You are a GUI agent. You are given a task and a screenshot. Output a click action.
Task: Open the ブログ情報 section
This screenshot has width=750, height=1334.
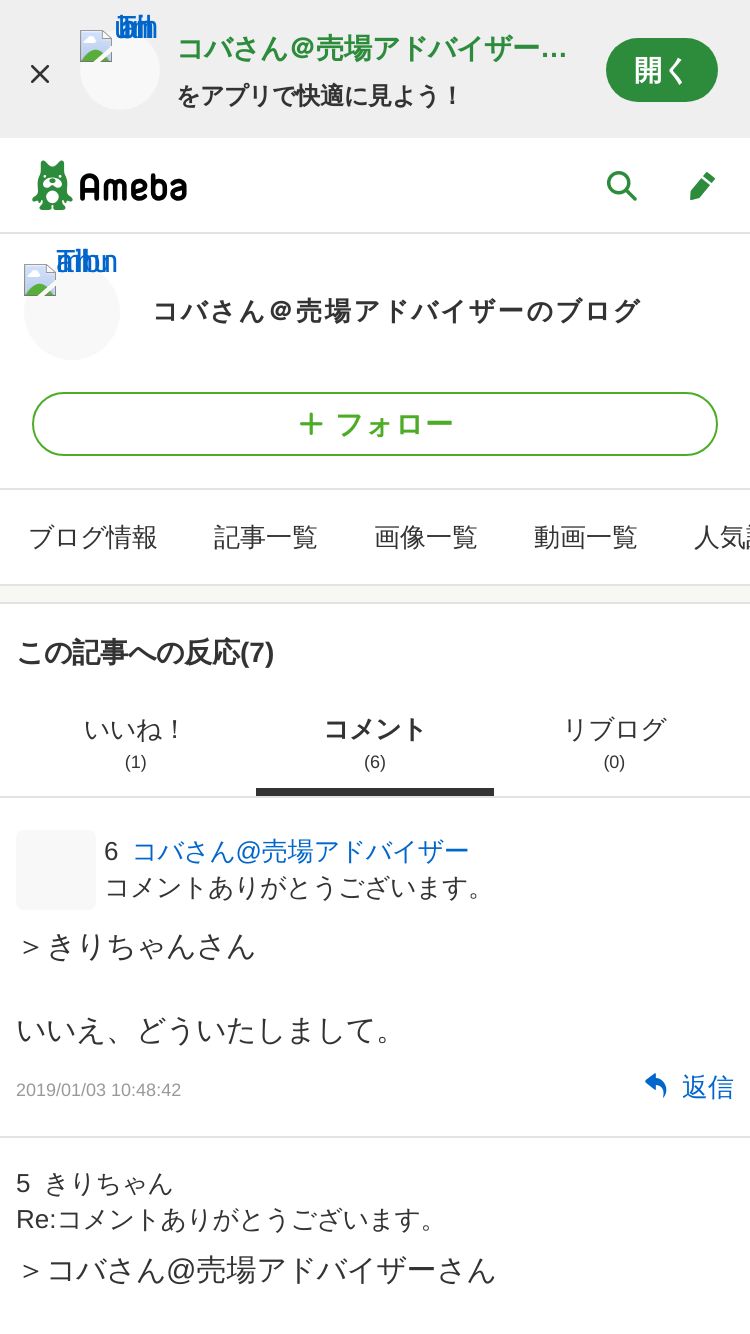tap(93, 537)
